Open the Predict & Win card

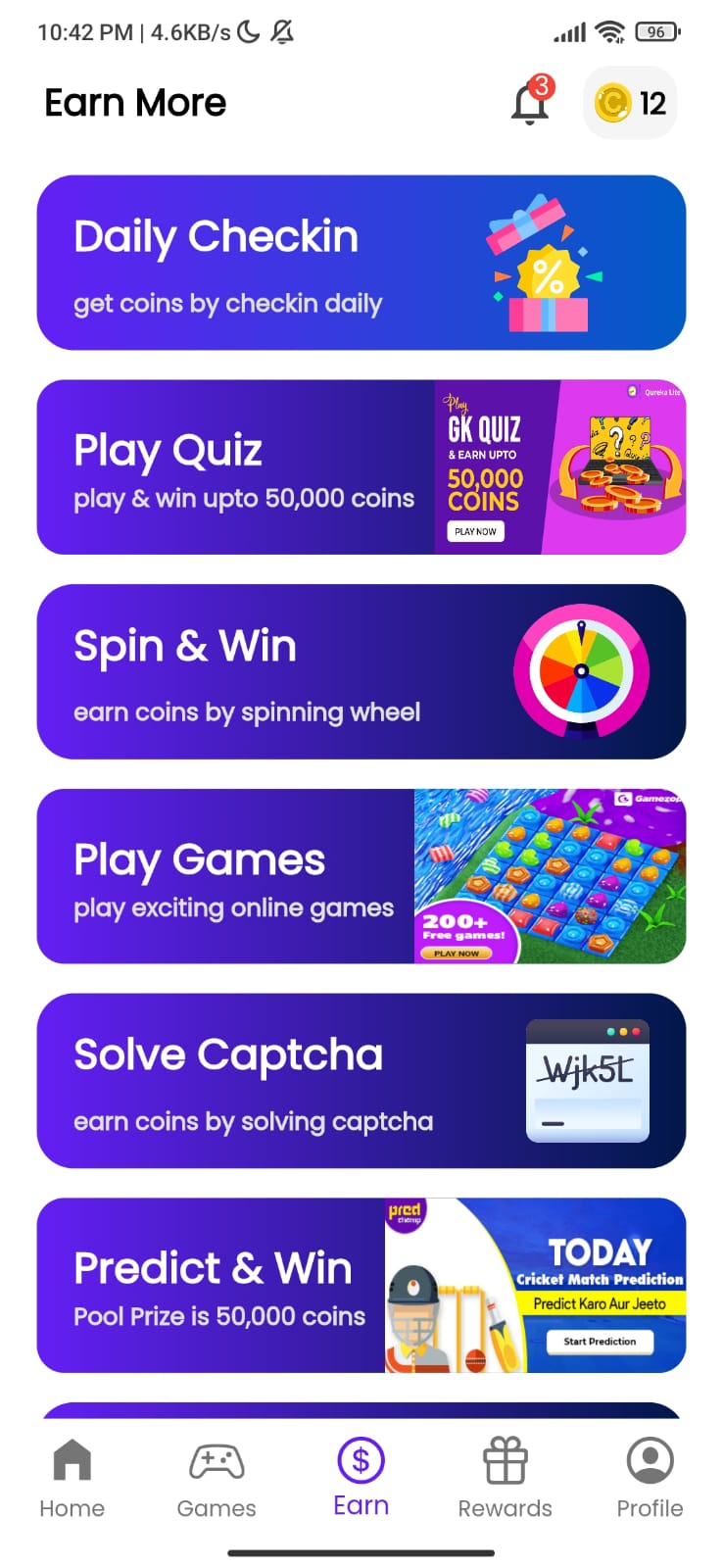tap(361, 1285)
